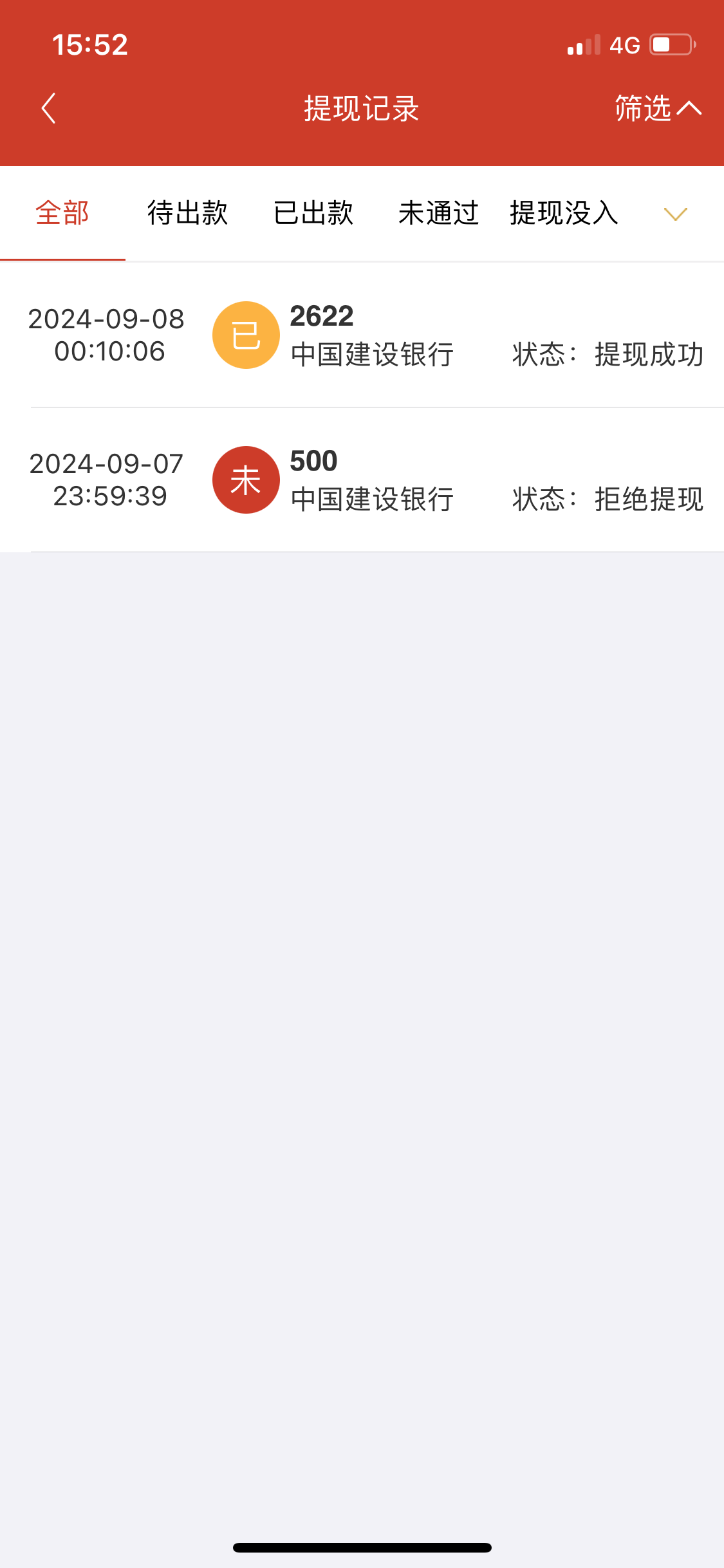Tap the battery level icon
724x1568 pixels.
(x=669, y=44)
